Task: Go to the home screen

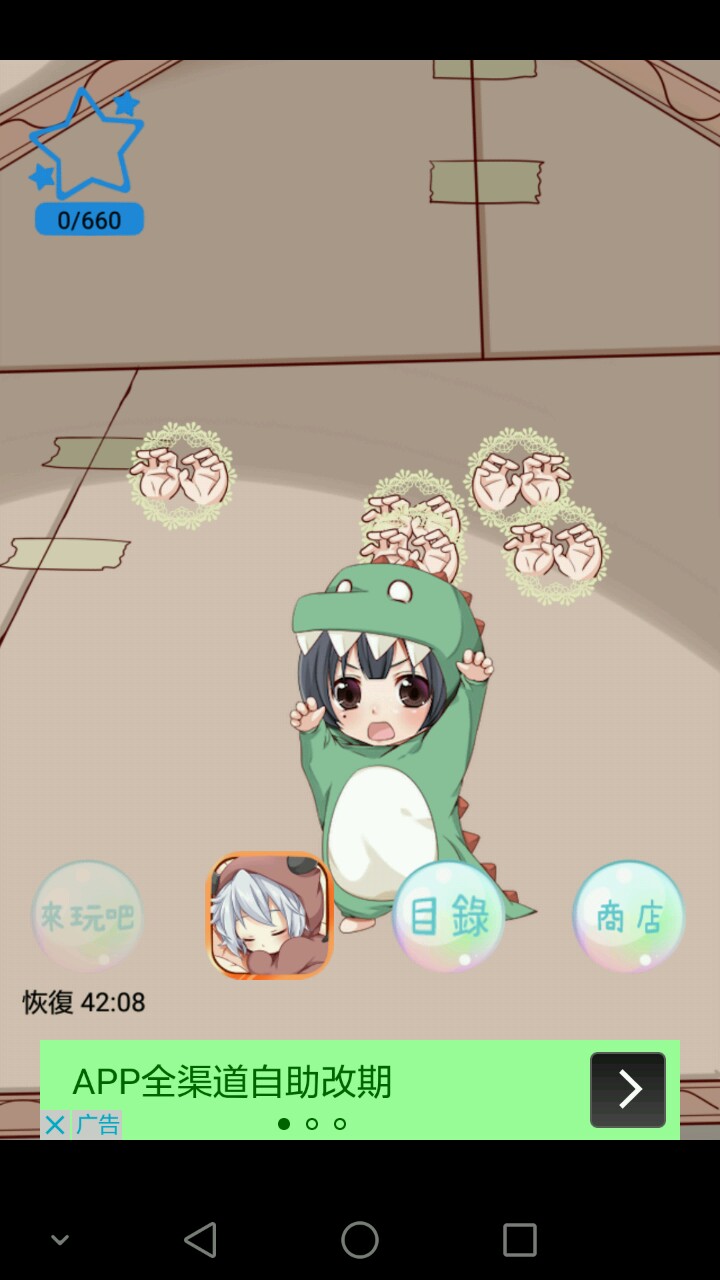Action: tap(360, 1240)
